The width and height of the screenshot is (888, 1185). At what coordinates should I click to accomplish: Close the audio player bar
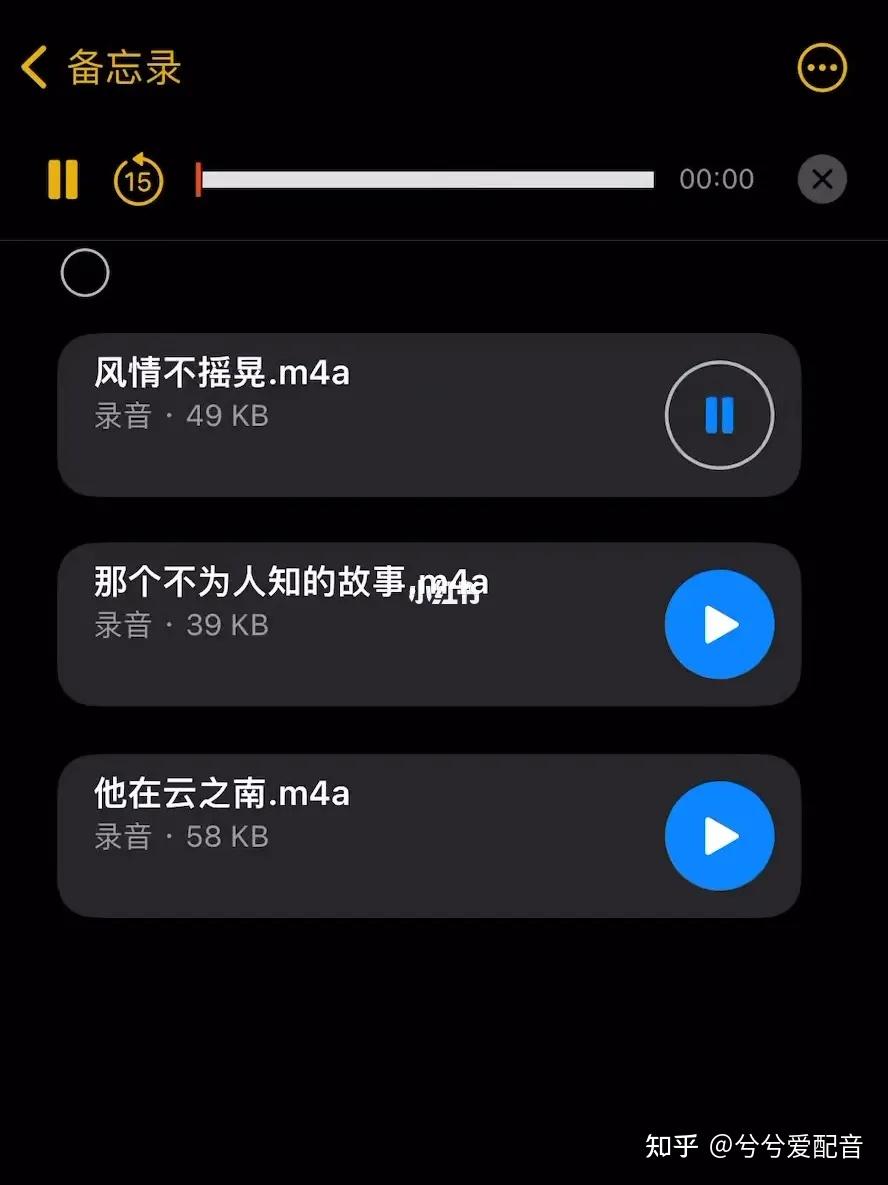822,180
